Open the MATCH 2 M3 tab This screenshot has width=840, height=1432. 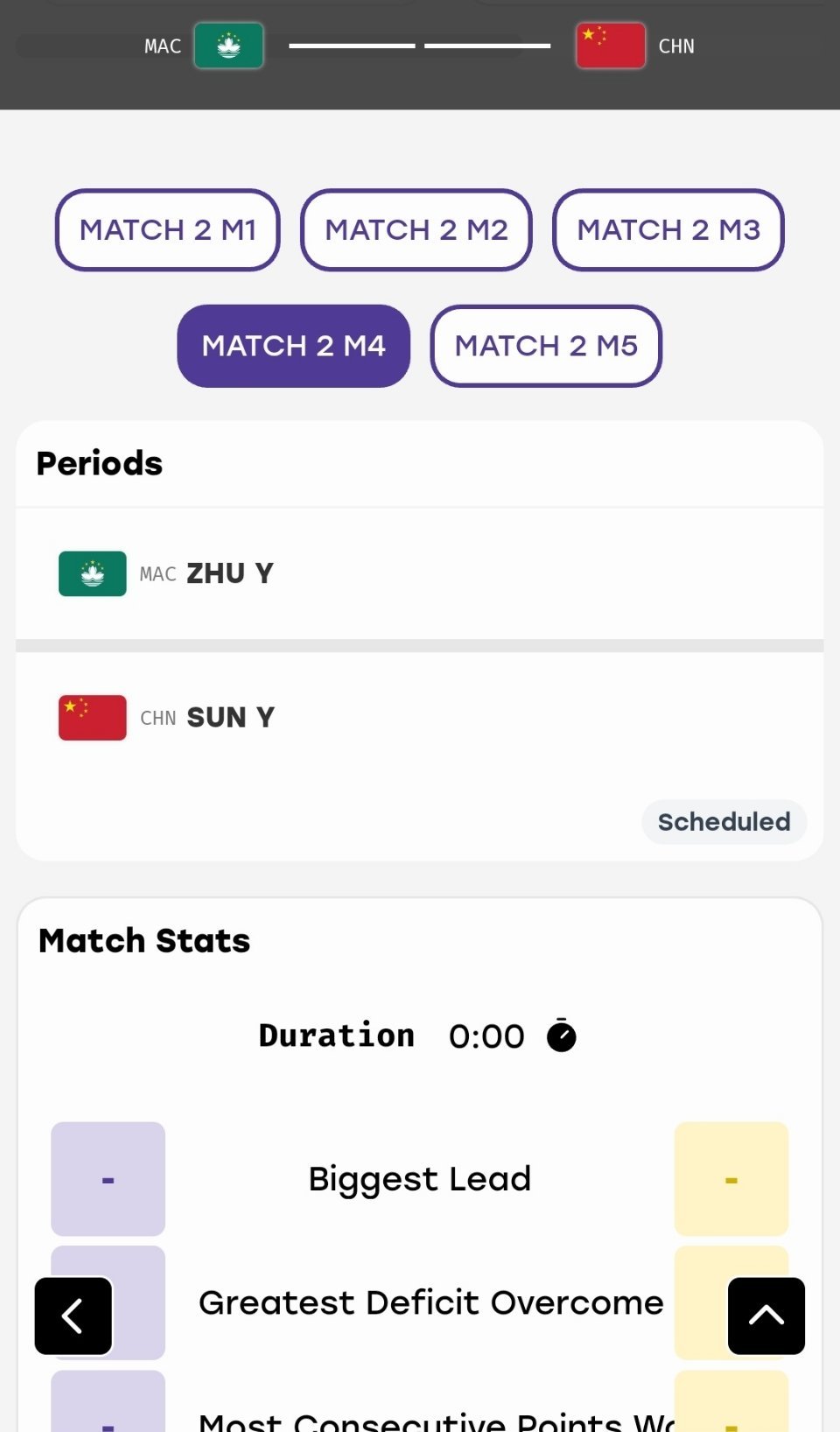coord(668,230)
